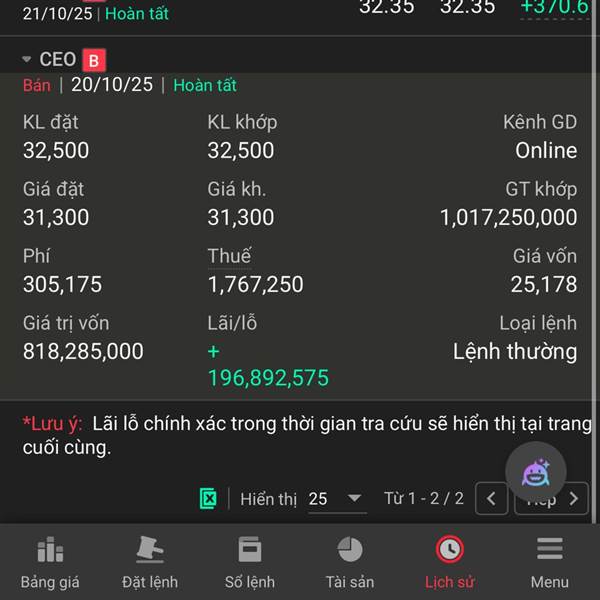Image resolution: width=600 pixels, height=600 pixels.
Task: Open the Tài sản tab
Action: (x=350, y=562)
